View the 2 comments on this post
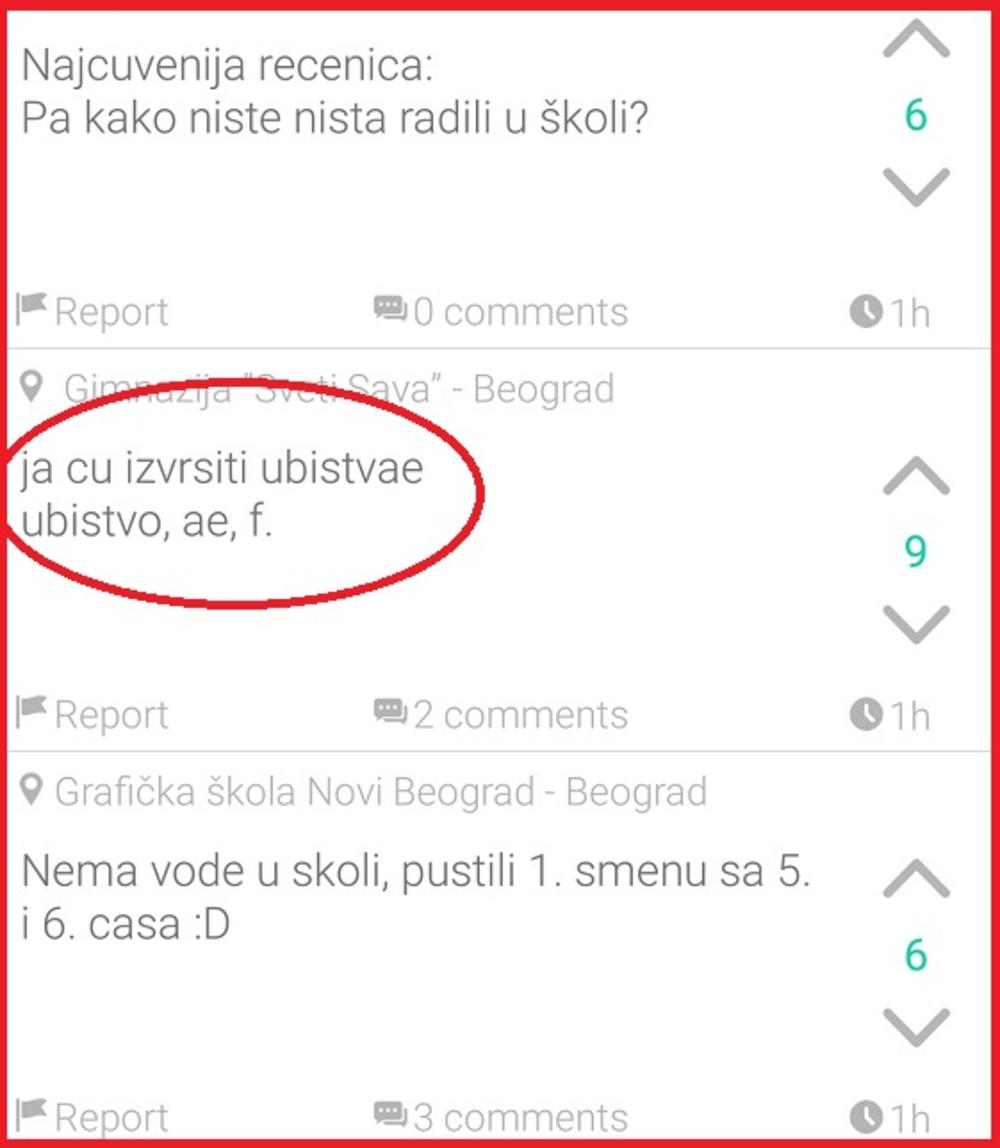 (501, 714)
